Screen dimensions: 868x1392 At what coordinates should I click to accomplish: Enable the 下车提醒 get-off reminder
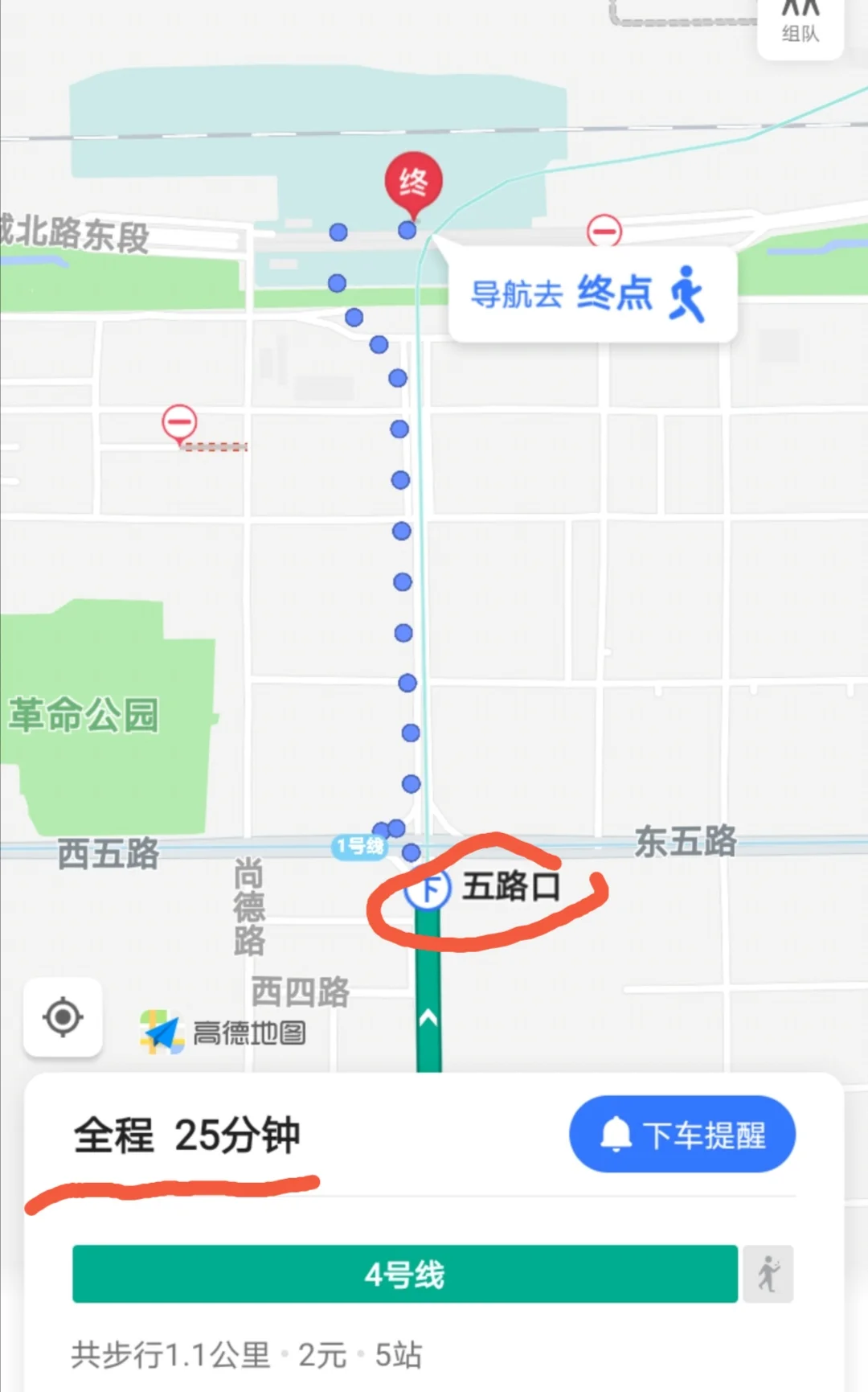(682, 1134)
